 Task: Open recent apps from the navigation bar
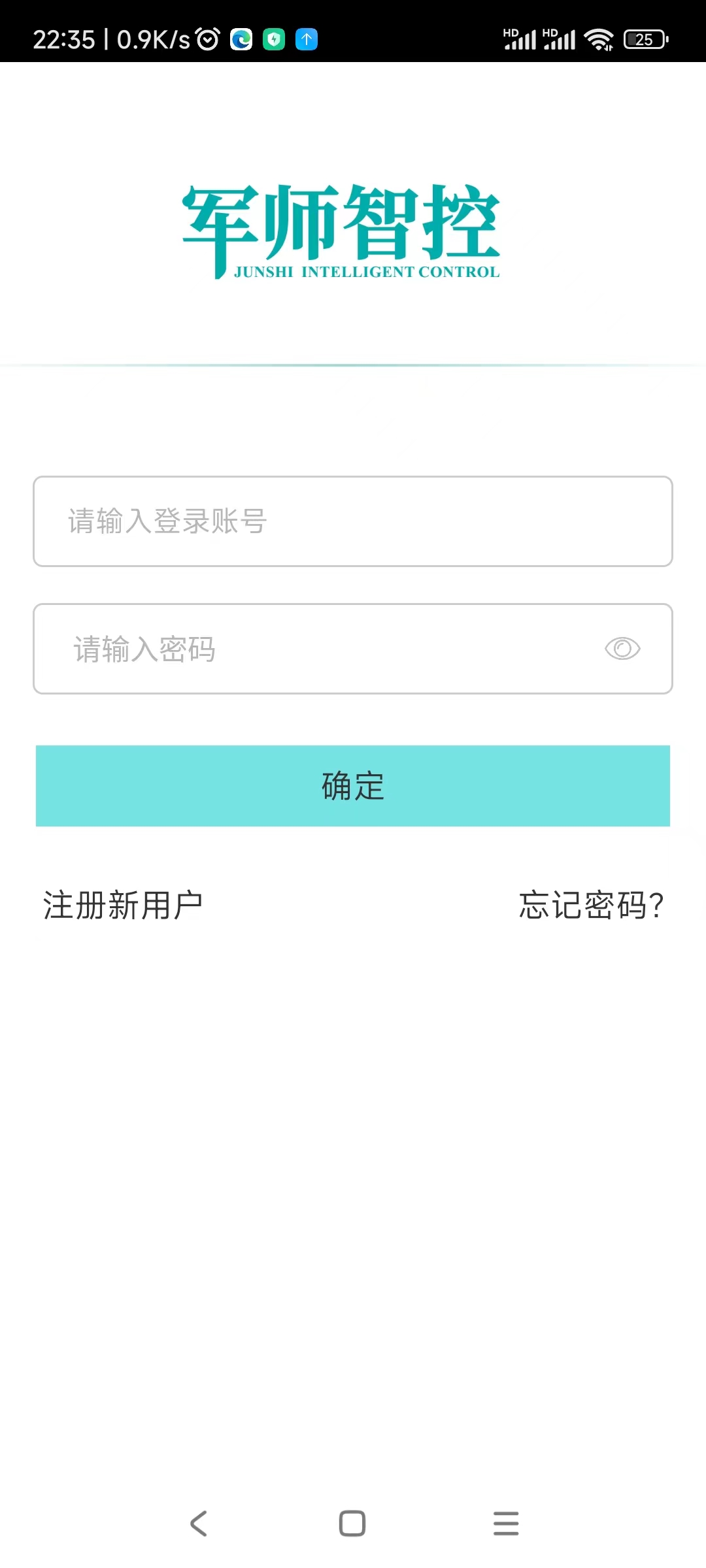click(506, 1523)
